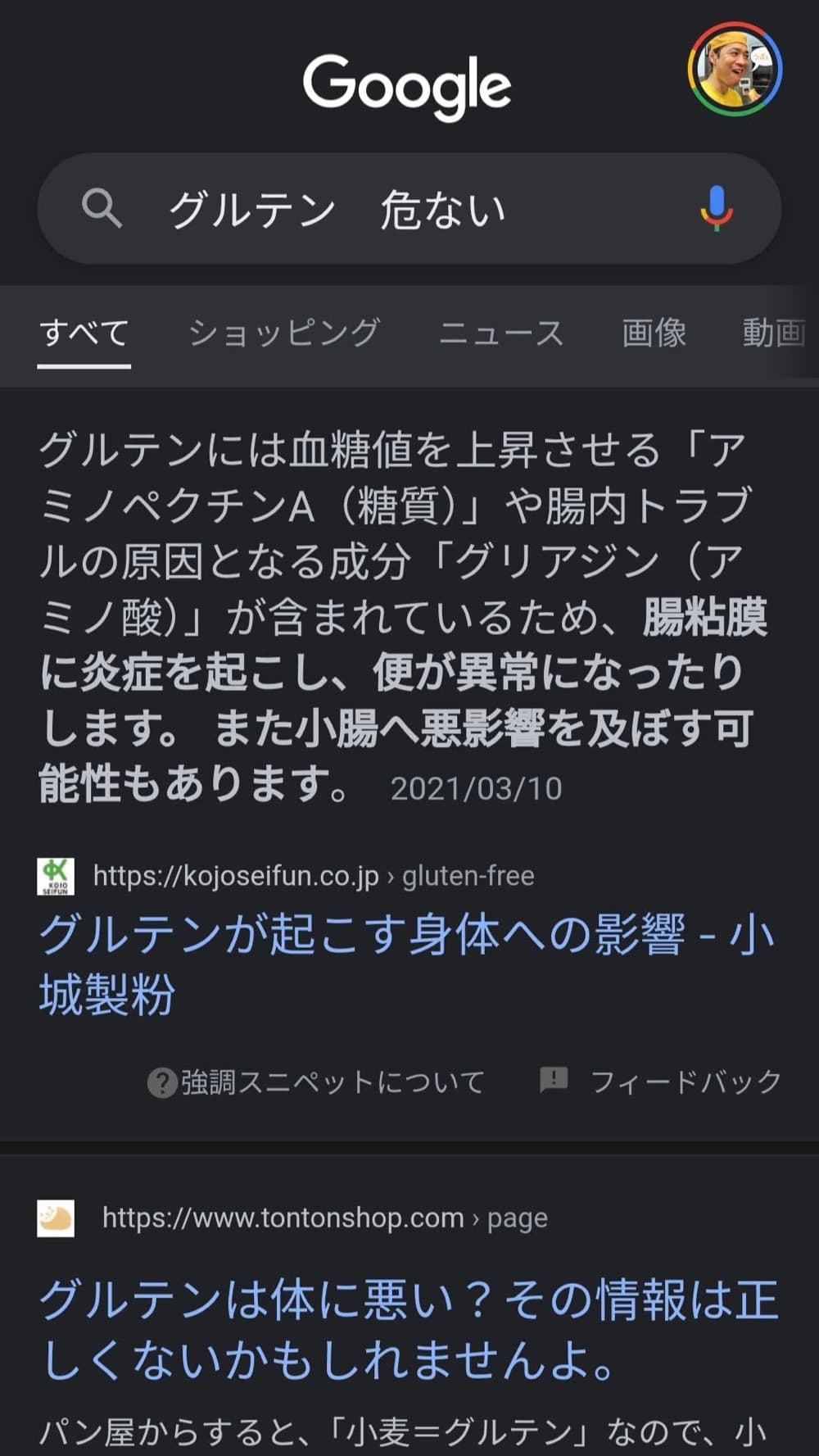This screenshot has height=1456, width=819.
Task: Open グルテンは体に悪い？ tontonshop result
Action: coord(408,1329)
